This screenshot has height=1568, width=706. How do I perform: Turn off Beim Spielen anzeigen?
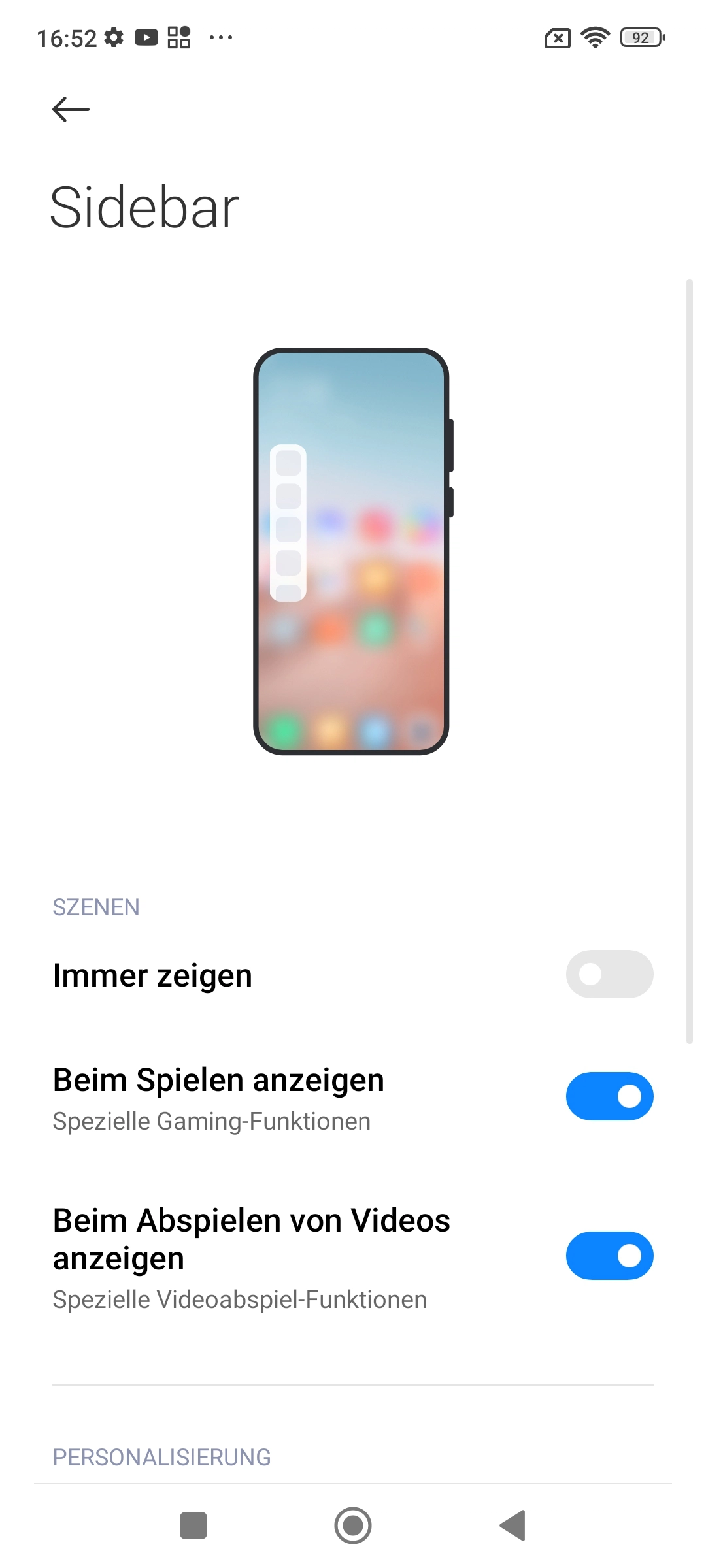tap(609, 1096)
